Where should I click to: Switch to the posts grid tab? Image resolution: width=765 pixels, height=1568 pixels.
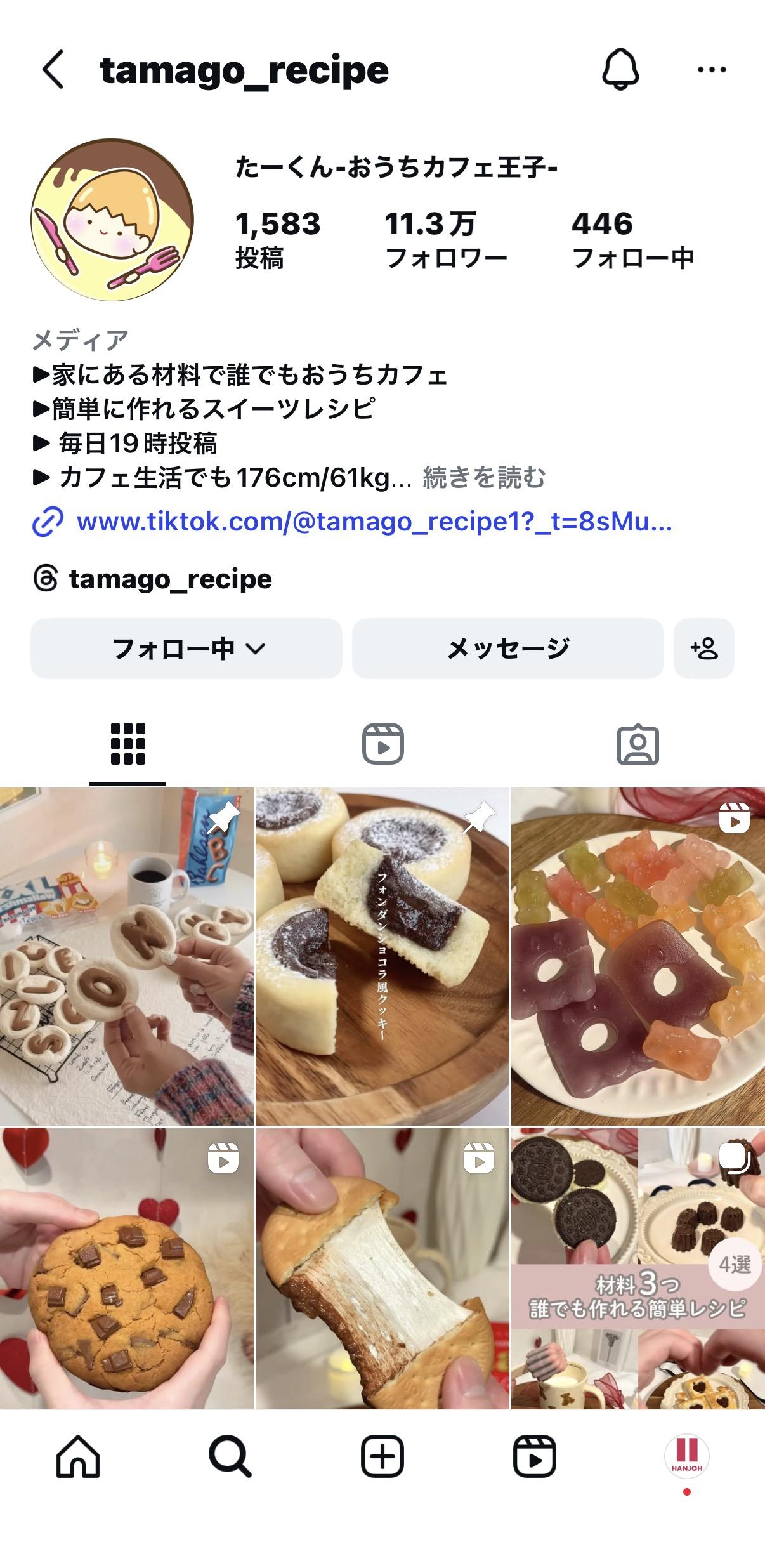pos(128,744)
